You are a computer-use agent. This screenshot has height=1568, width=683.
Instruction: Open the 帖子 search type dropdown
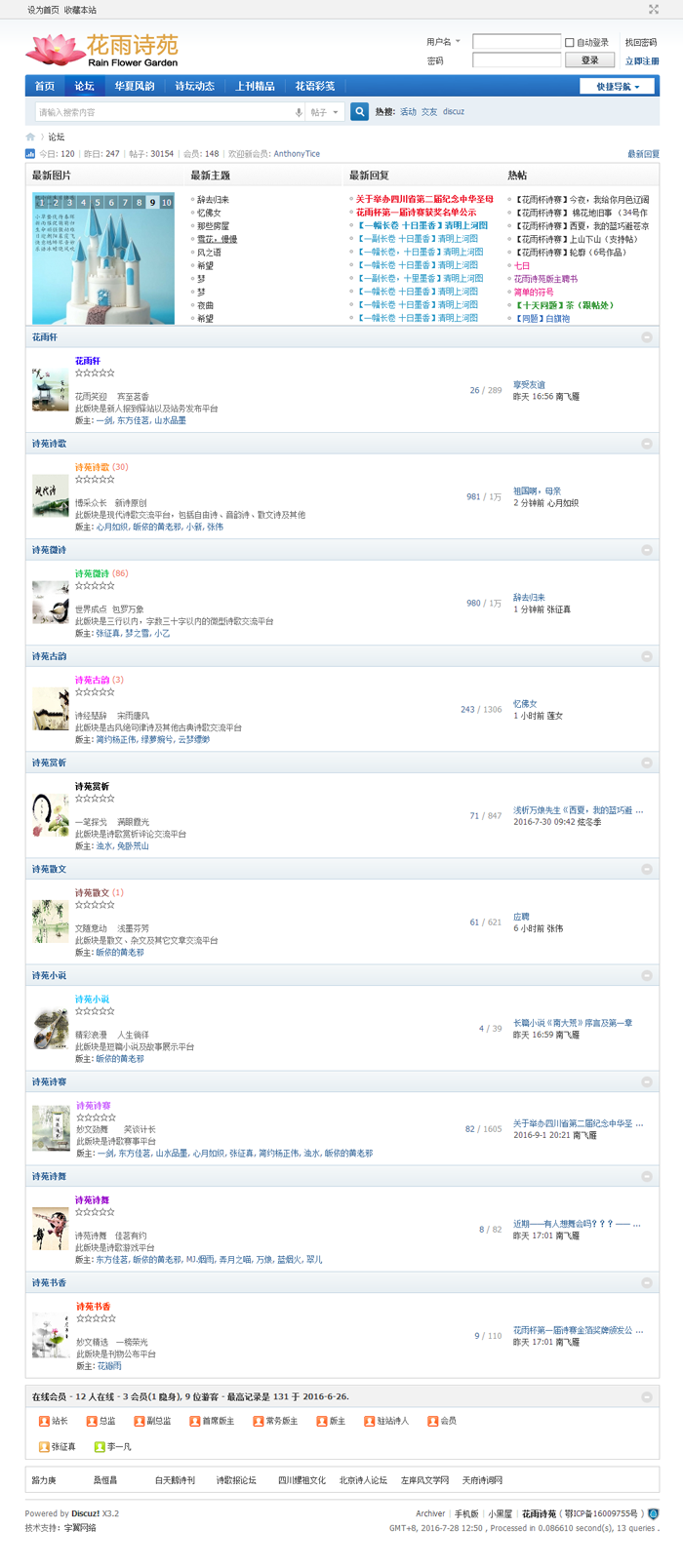(x=324, y=112)
